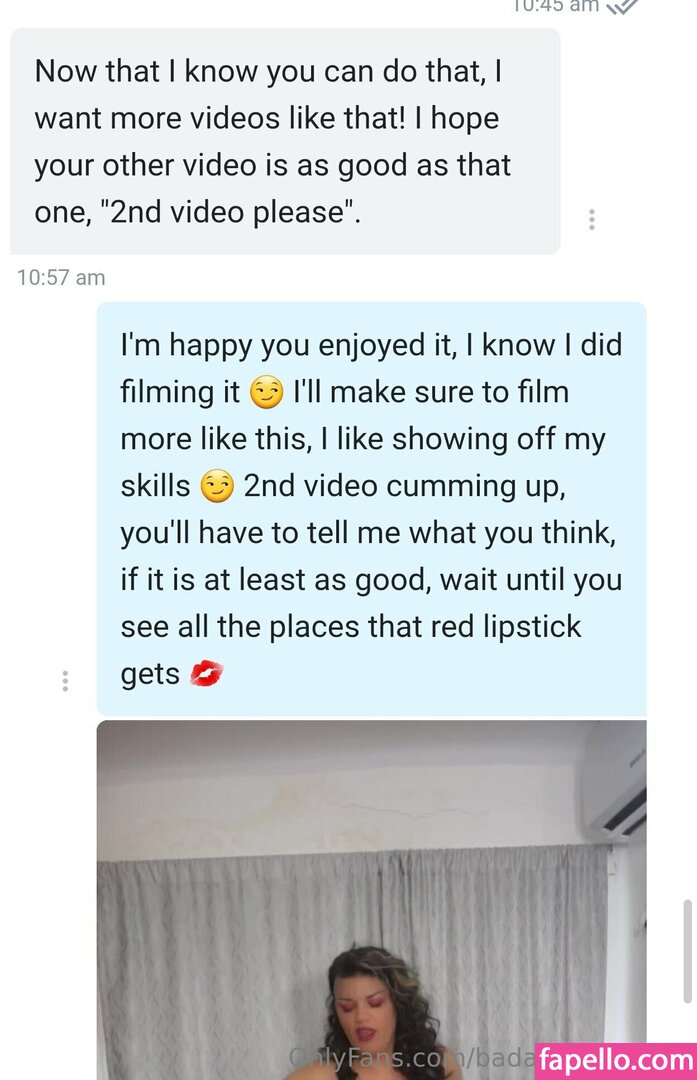Open the video attachment below the reply

(371, 900)
